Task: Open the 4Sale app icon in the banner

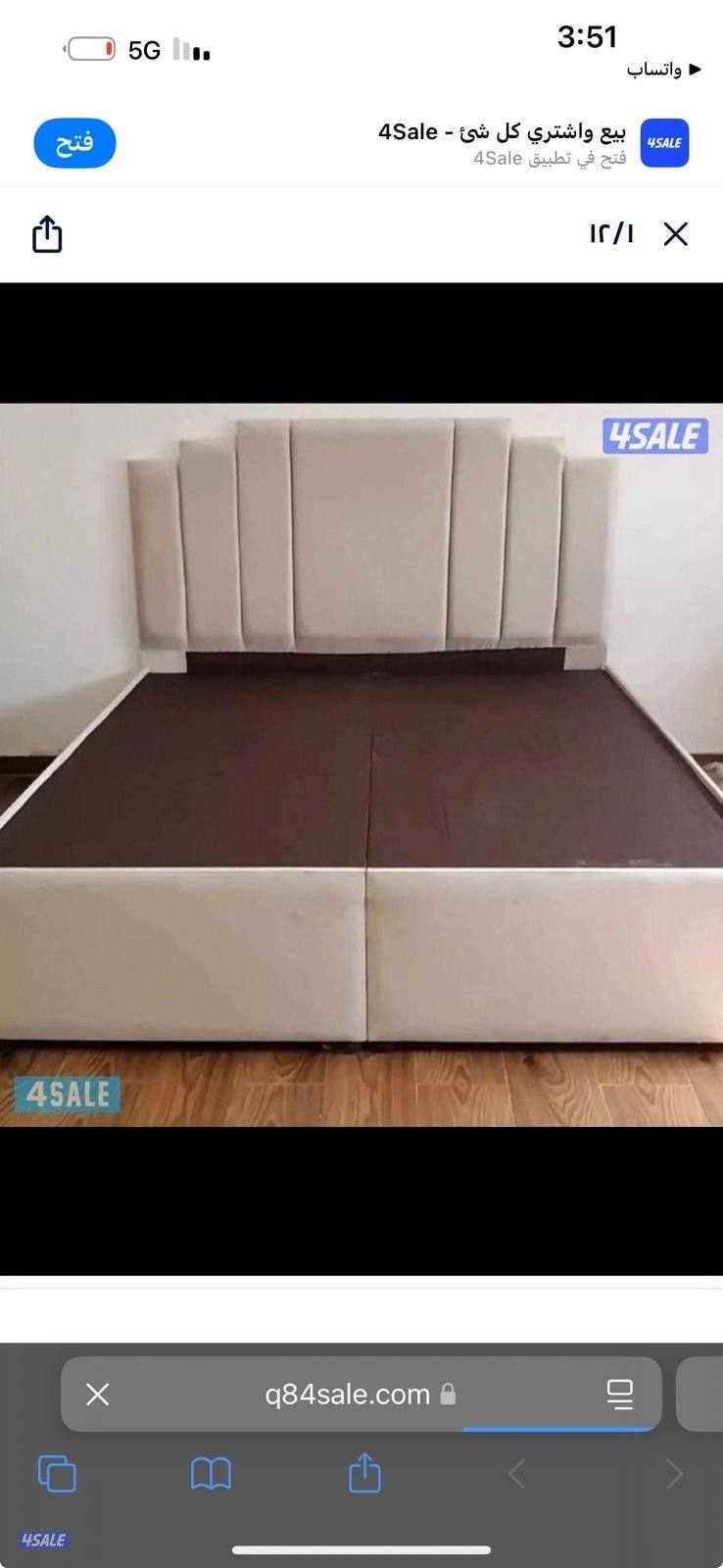Action: [x=664, y=142]
